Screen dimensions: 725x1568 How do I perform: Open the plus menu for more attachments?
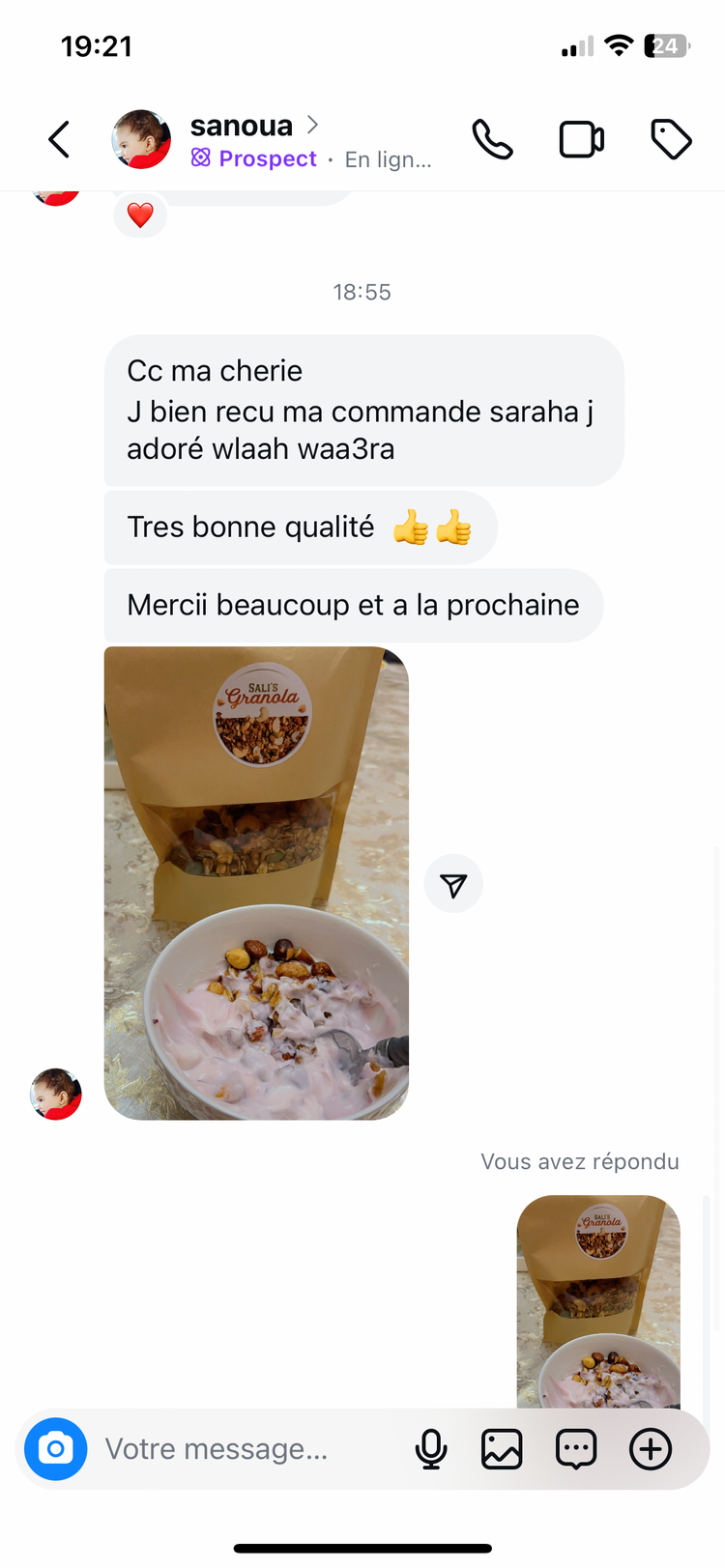coord(651,1448)
